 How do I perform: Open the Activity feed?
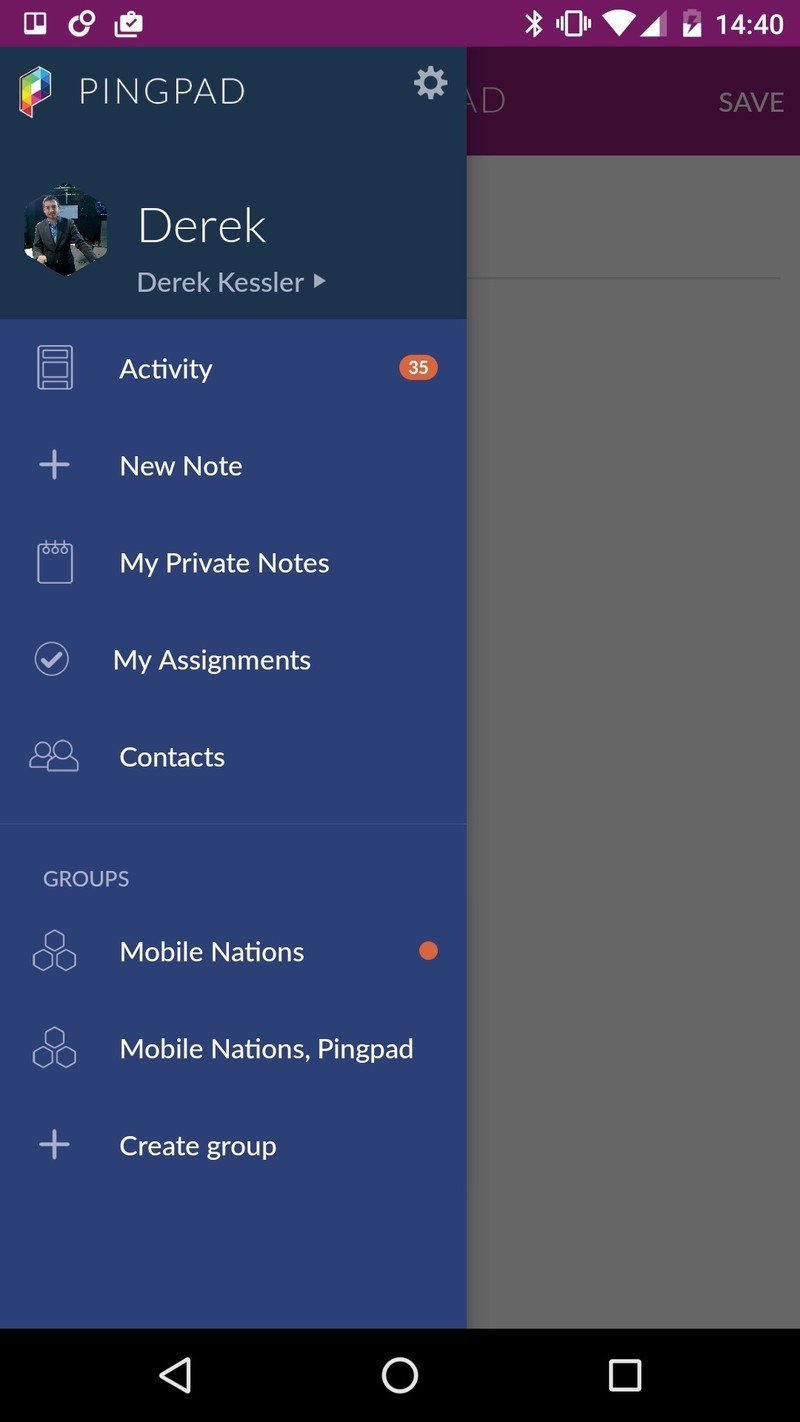[x=166, y=369]
